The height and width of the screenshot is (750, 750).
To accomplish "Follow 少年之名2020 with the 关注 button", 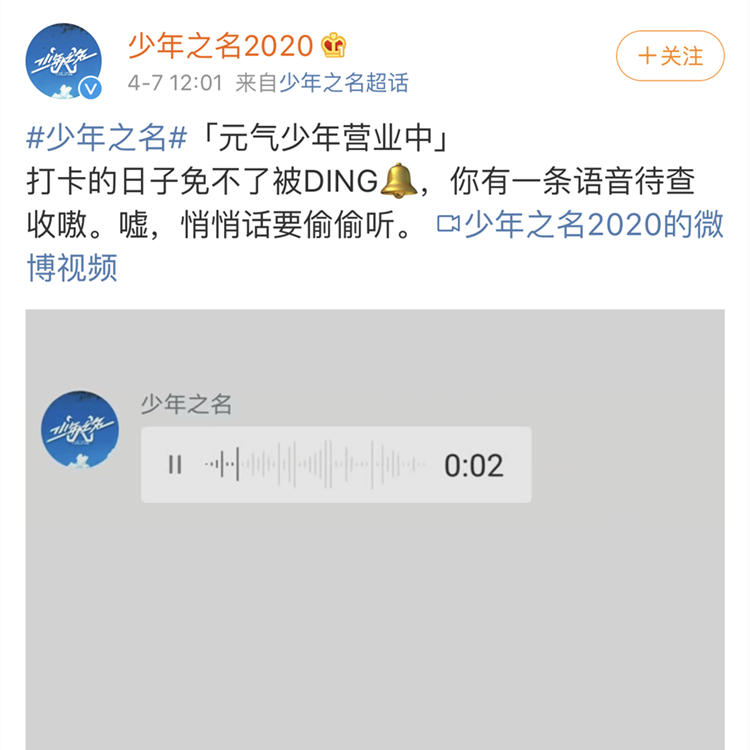I will [669, 56].
